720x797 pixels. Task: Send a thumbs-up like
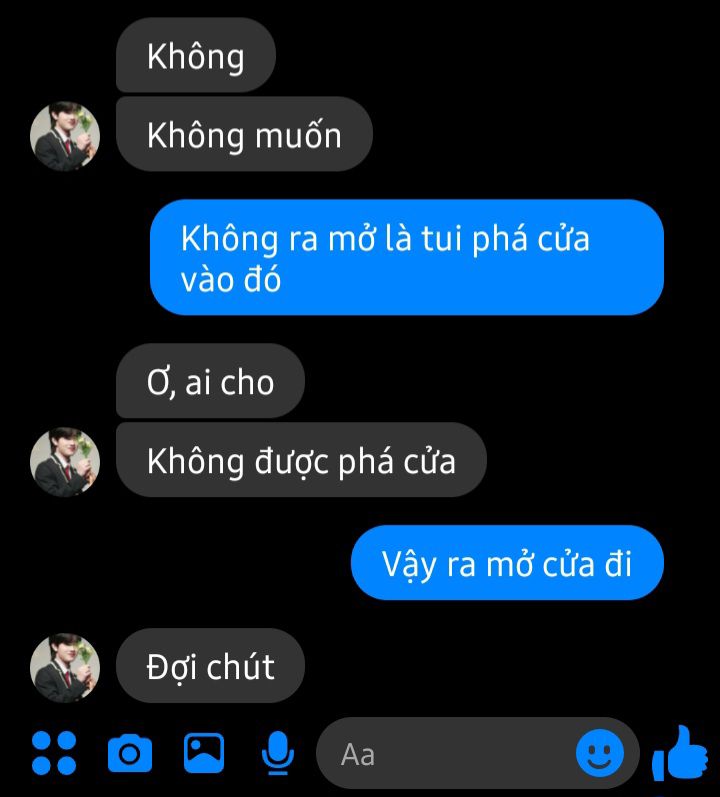(x=680, y=753)
